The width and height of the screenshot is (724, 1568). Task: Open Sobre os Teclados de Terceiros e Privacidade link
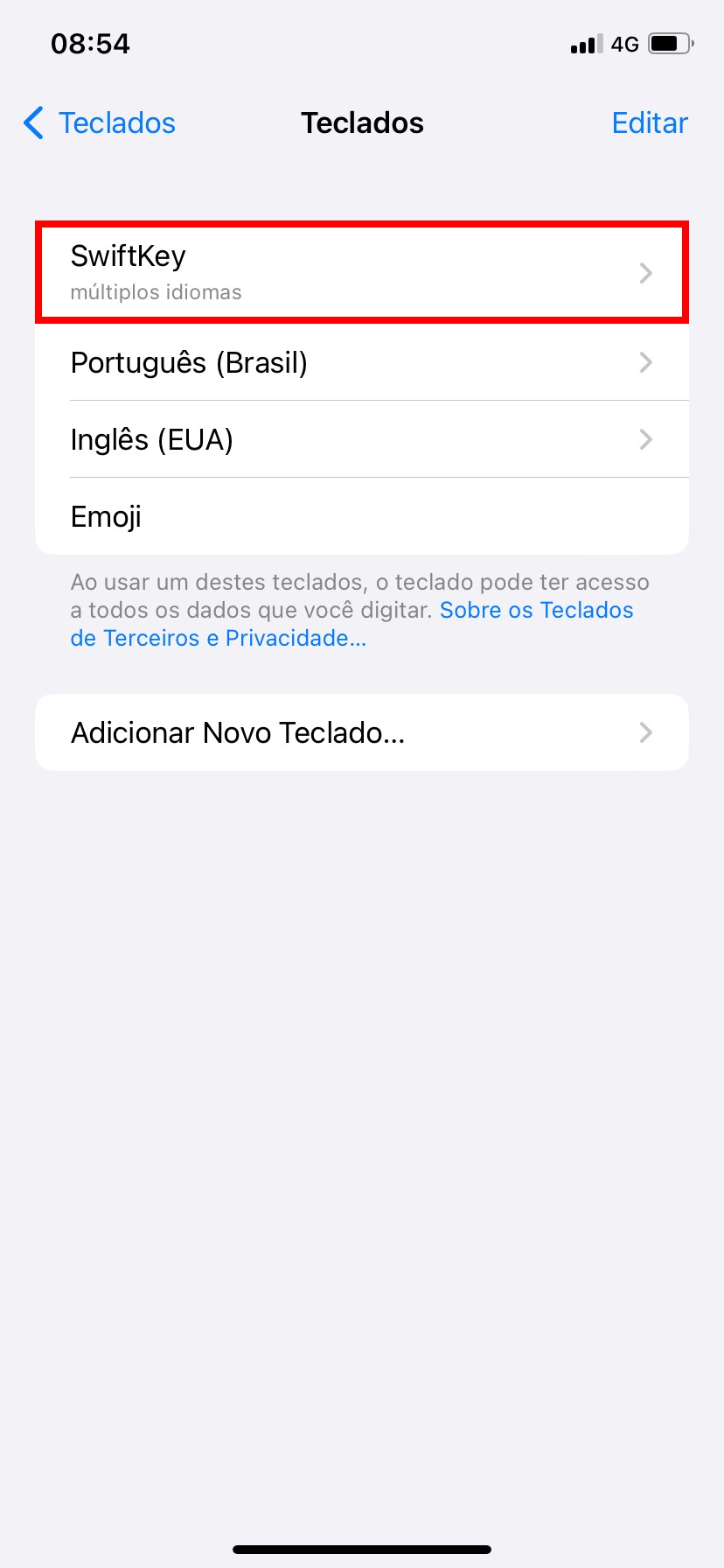click(535, 611)
